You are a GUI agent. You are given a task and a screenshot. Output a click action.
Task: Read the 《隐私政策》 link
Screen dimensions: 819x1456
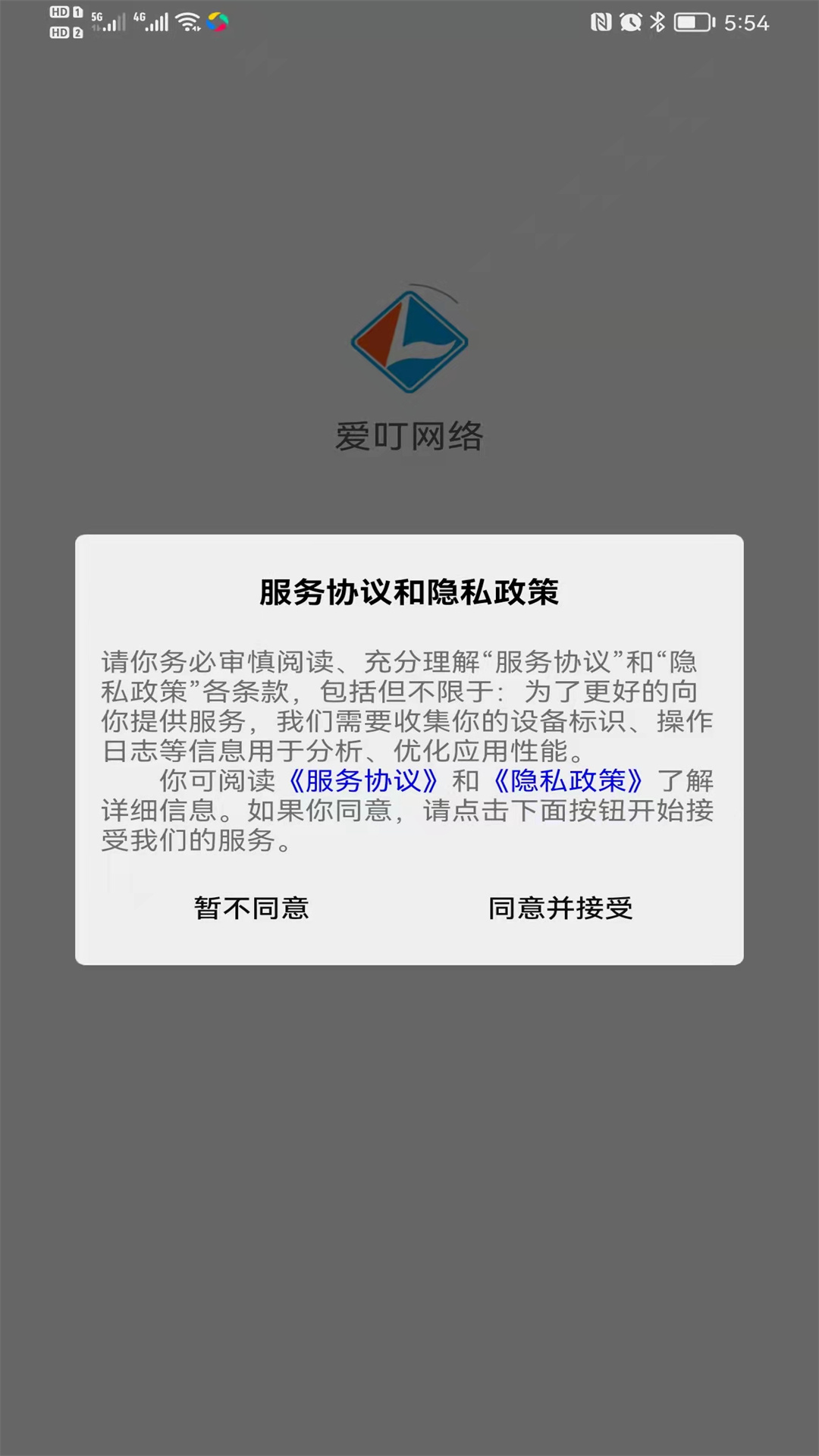[568, 780]
